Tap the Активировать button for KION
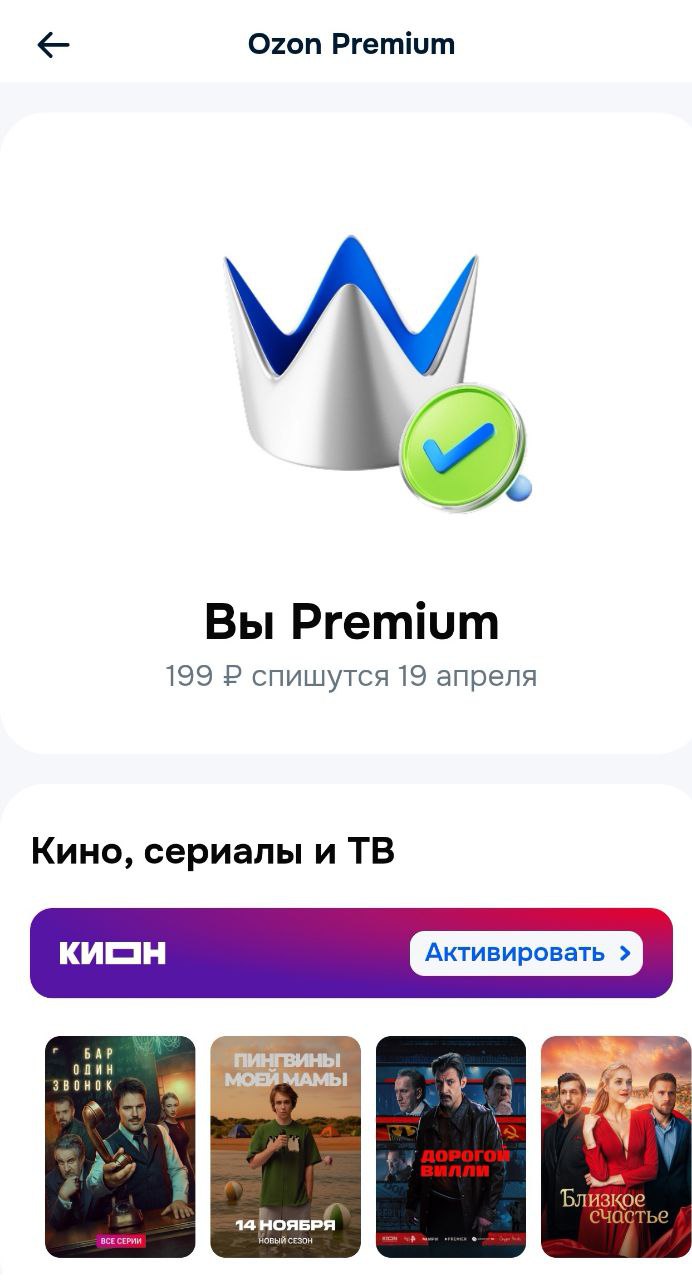Screen dimensions: 692x1280 pyautogui.click(x=526, y=953)
